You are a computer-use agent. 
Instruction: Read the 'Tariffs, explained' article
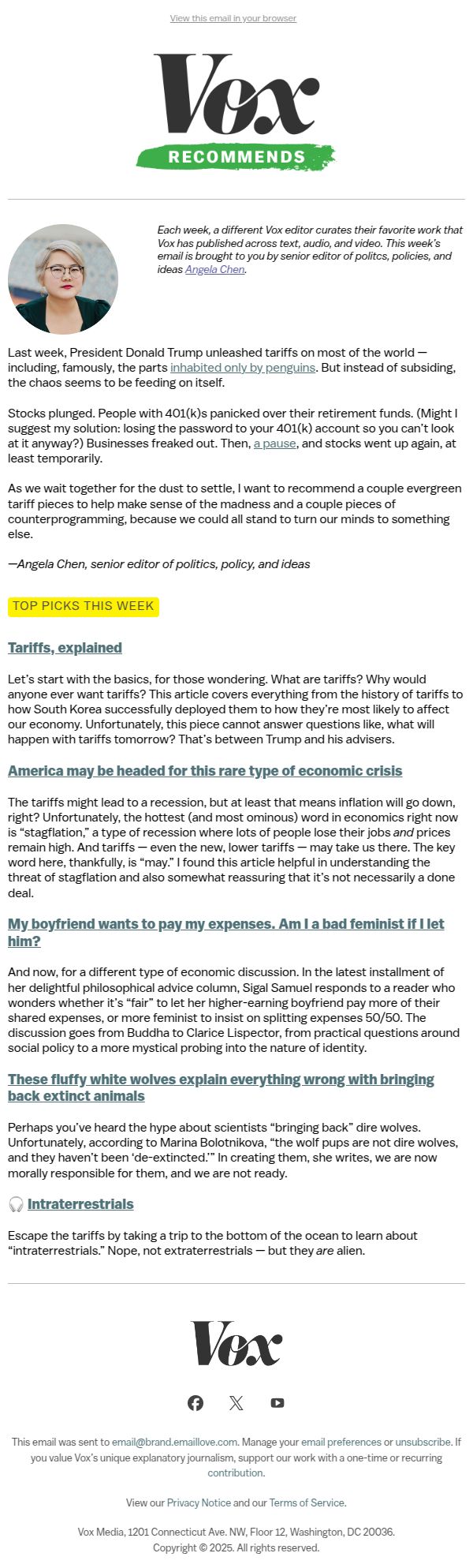click(x=65, y=648)
